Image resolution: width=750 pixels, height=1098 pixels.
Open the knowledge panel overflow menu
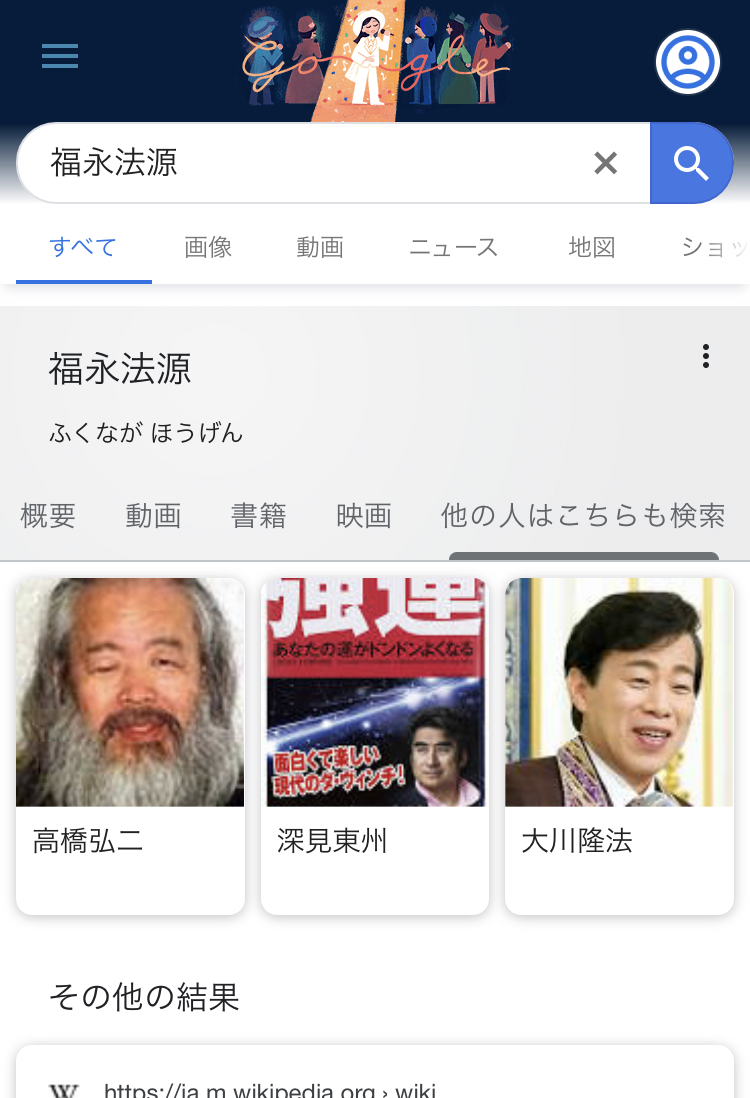pyautogui.click(x=706, y=356)
